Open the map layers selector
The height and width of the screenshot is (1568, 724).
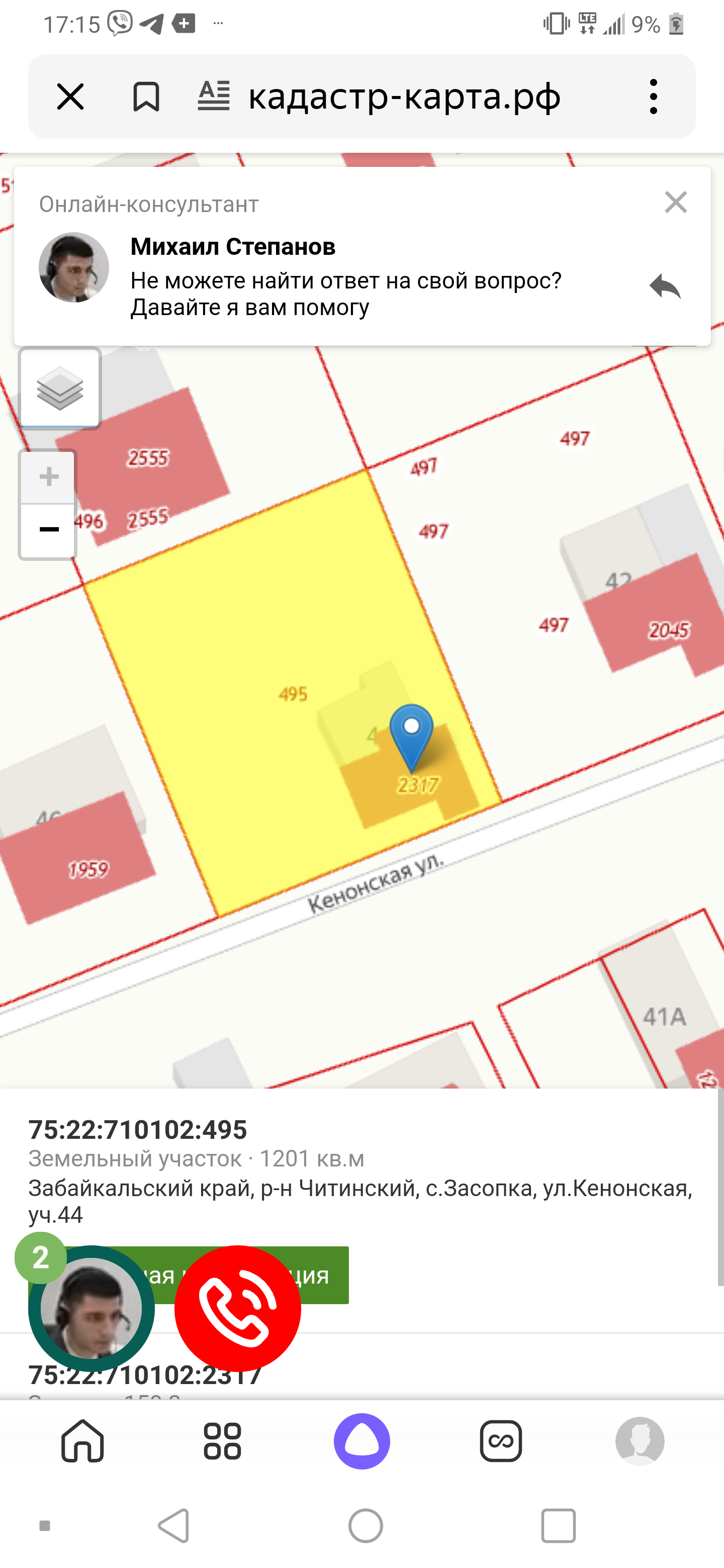60,388
